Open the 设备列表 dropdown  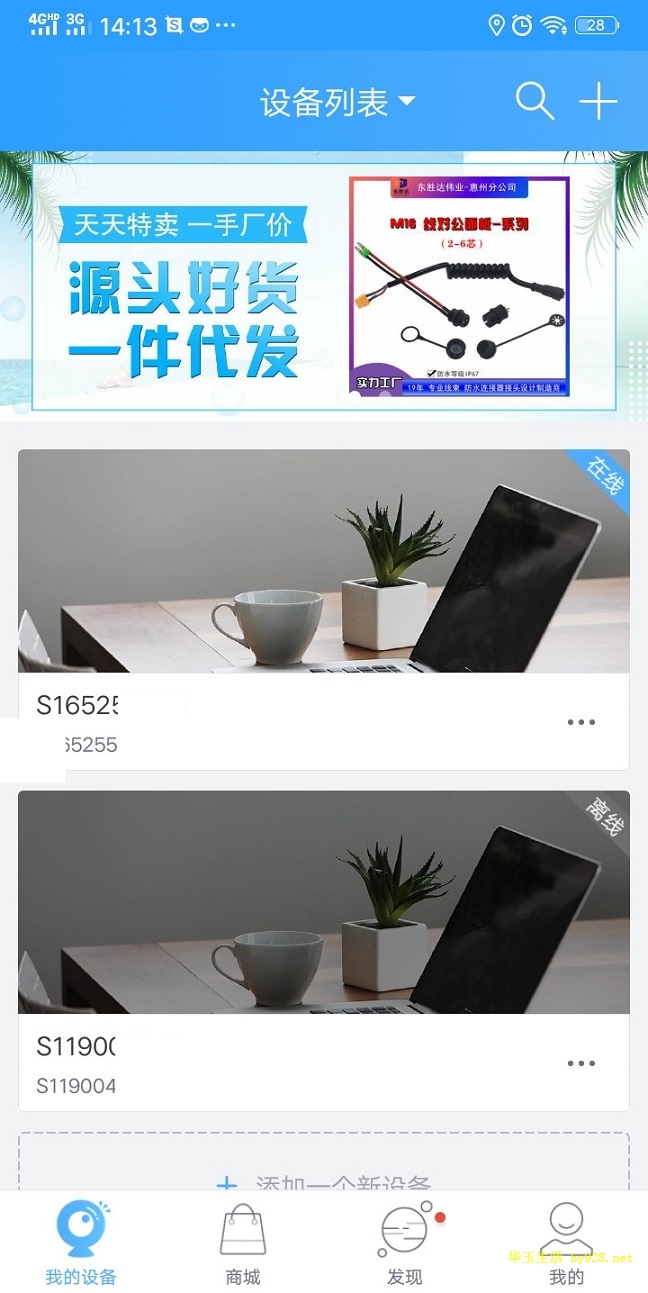click(337, 102)
